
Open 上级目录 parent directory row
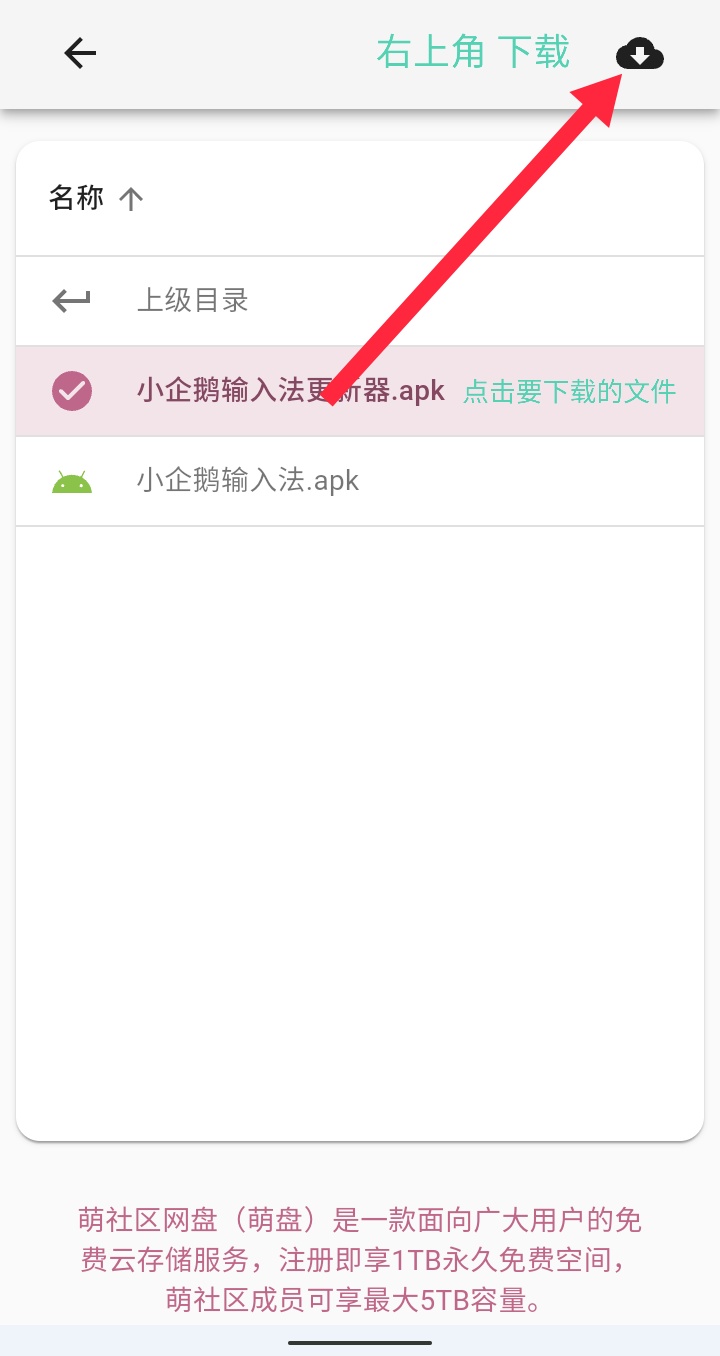[x=192, y=300]
